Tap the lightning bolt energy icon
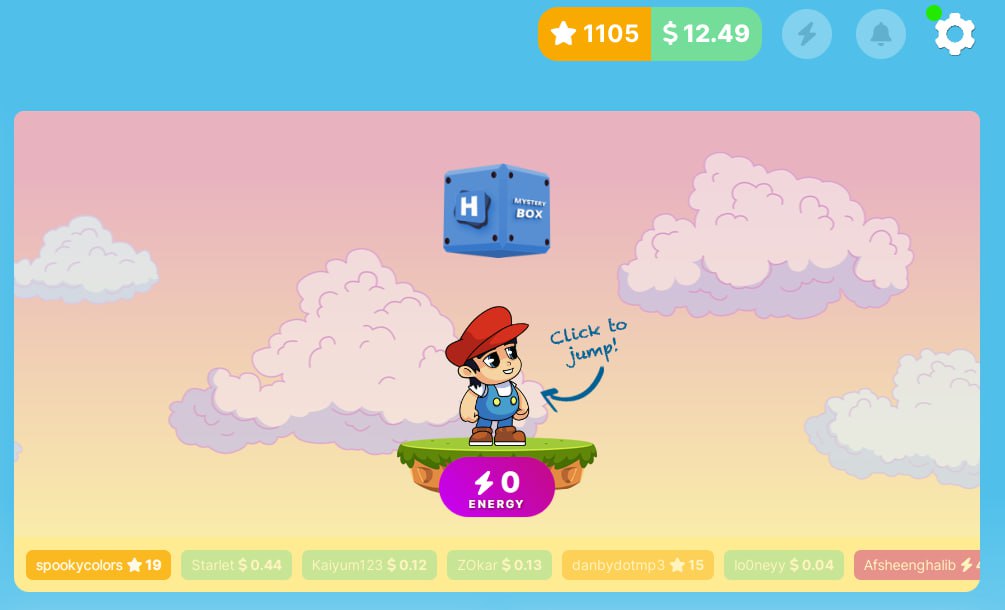This screenshot has height=610, width=1005. 806,35
